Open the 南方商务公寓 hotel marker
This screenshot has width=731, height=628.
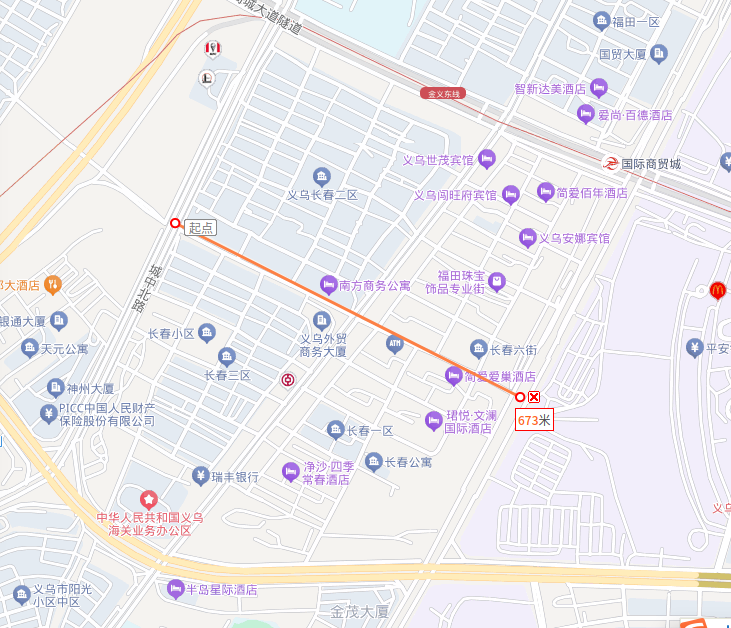pos(328,285)
